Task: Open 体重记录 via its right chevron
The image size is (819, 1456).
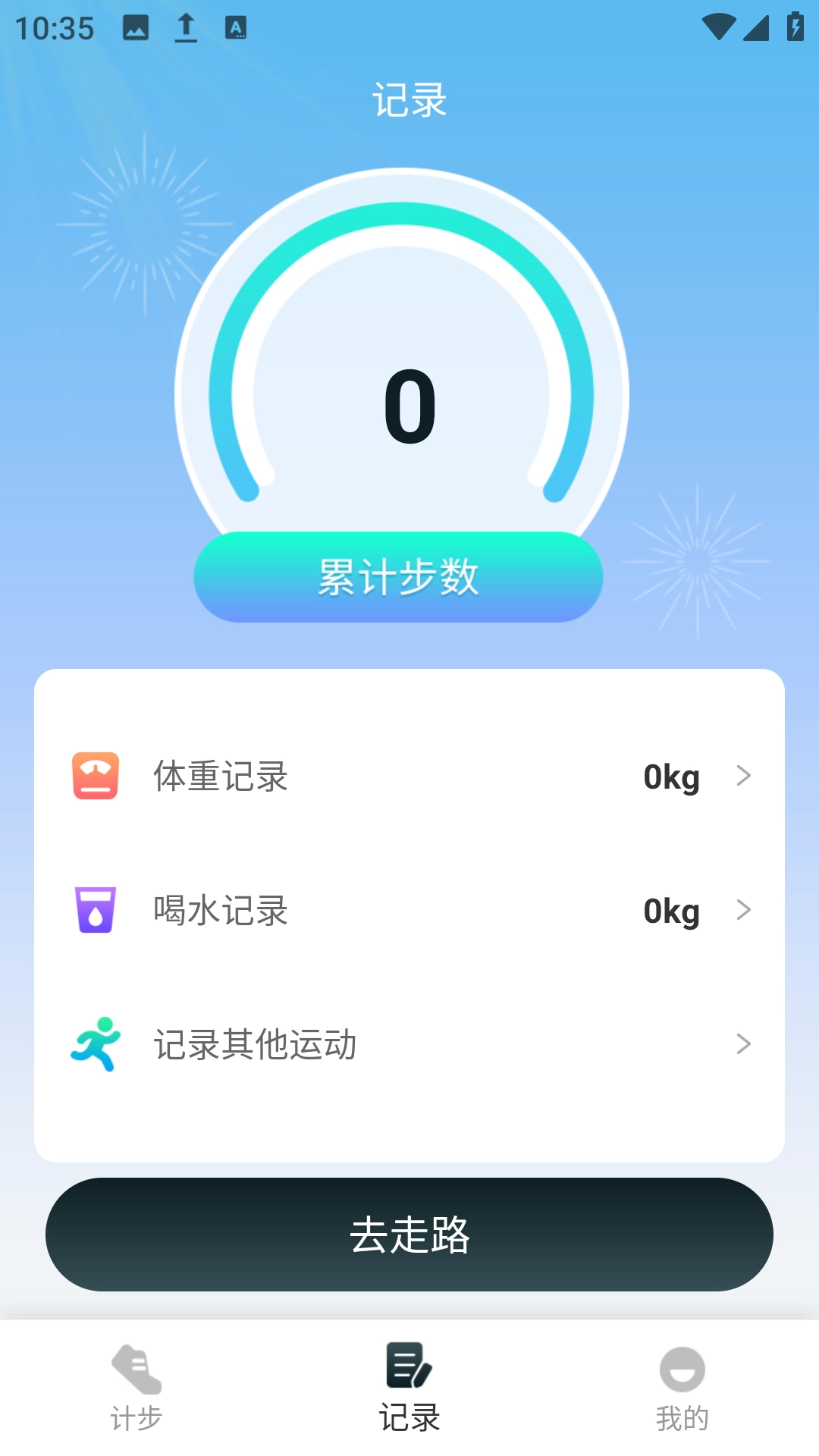Action: pyautogui.click(x=745, y=775)
